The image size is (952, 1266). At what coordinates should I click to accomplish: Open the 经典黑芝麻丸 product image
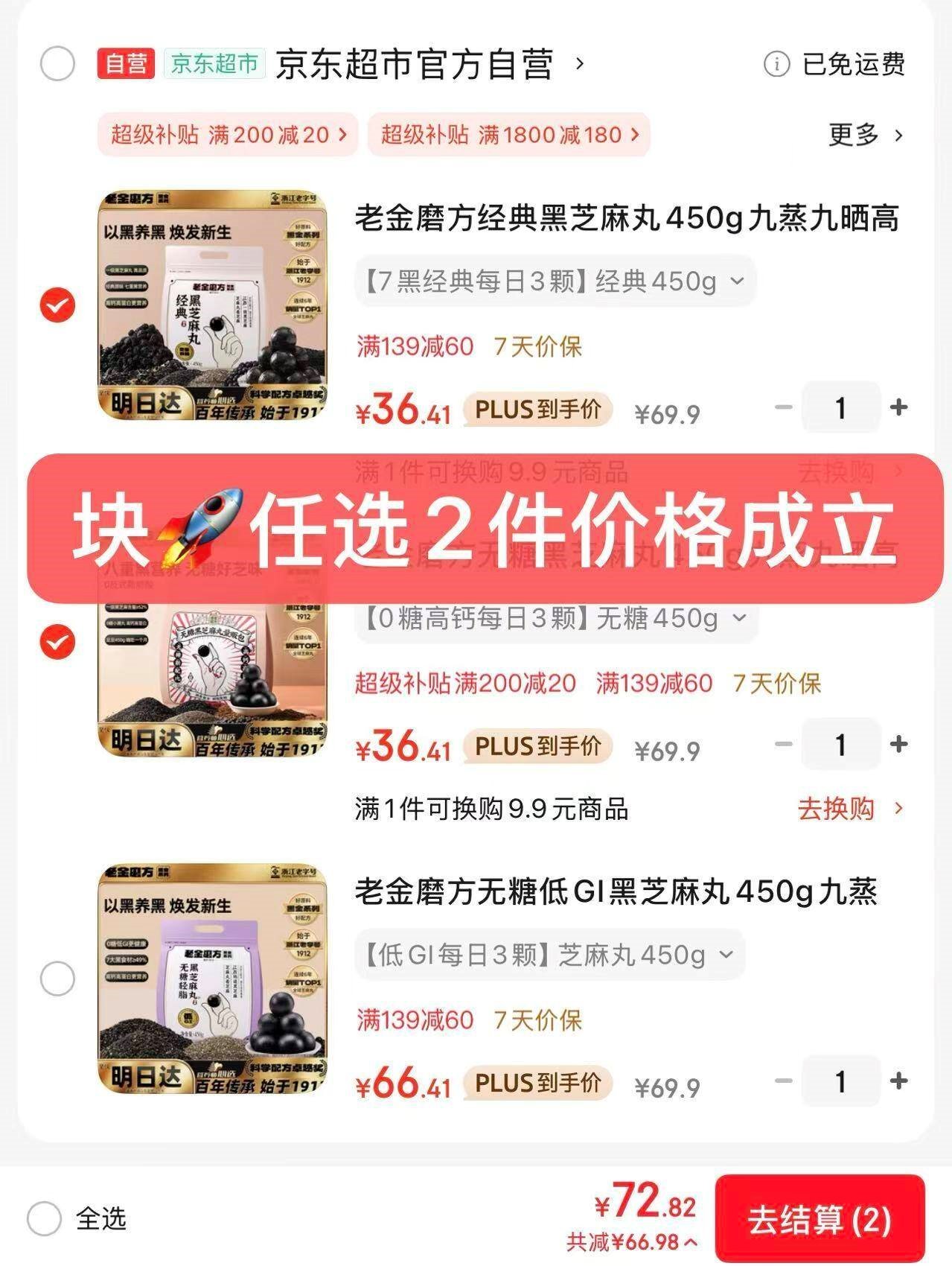[212, 305]
